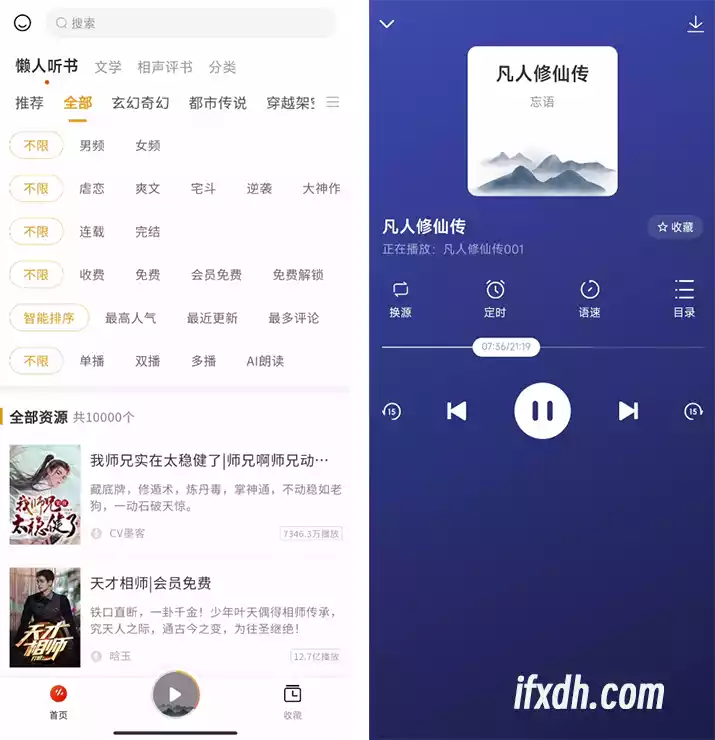Expand the category list menu icon
715x740 pixels.
pos(333,102)
